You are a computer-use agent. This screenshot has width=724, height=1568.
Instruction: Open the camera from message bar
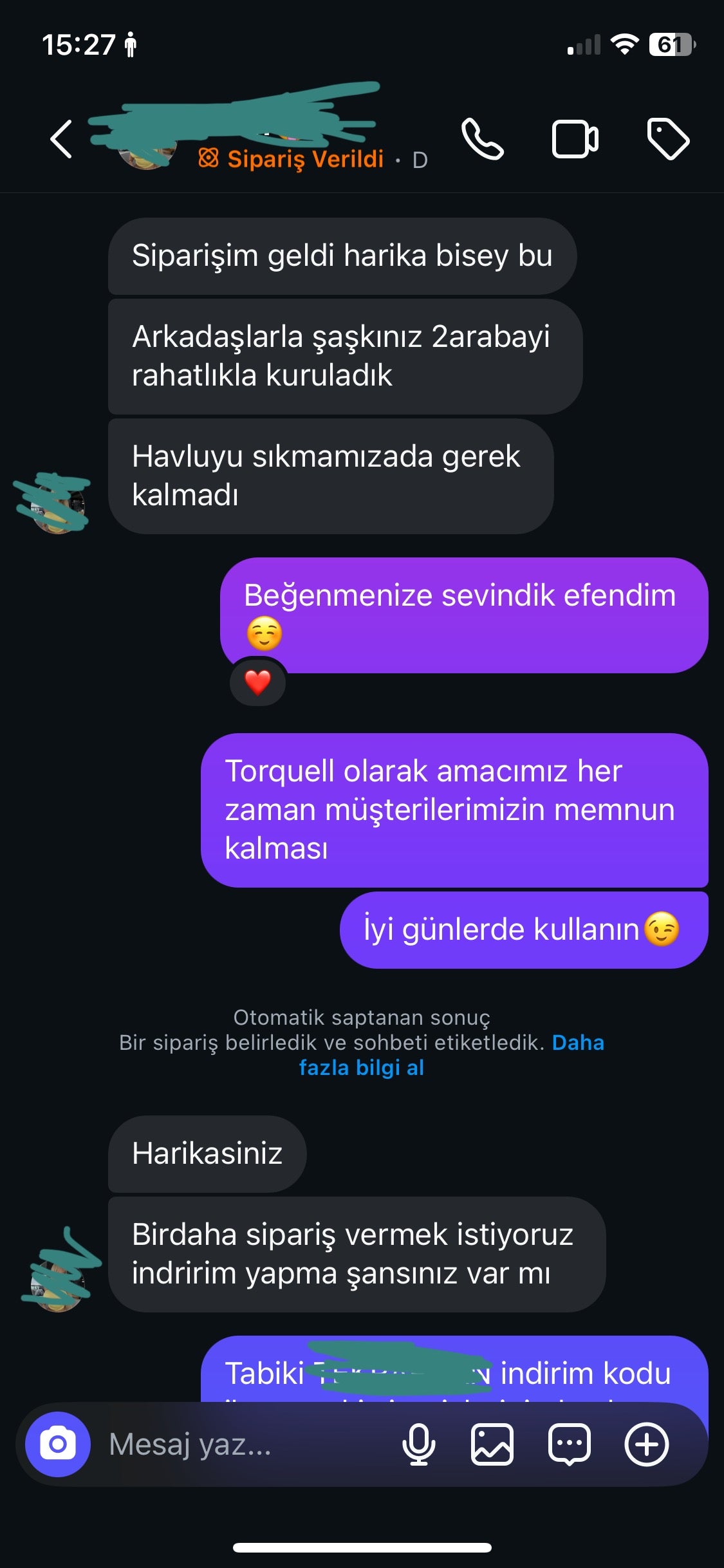click(x=58, y=1444)
